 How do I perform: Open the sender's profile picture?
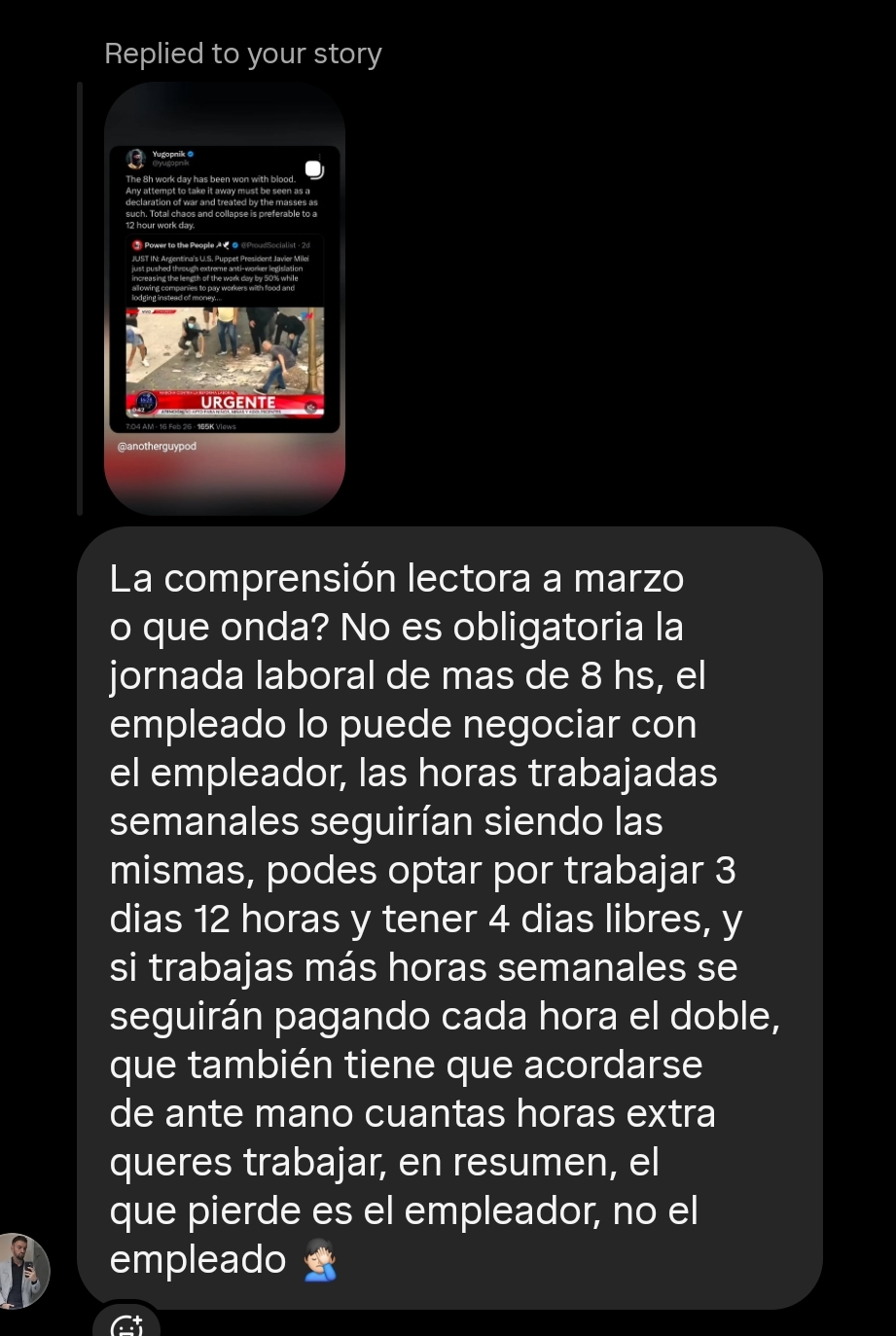23,1271
